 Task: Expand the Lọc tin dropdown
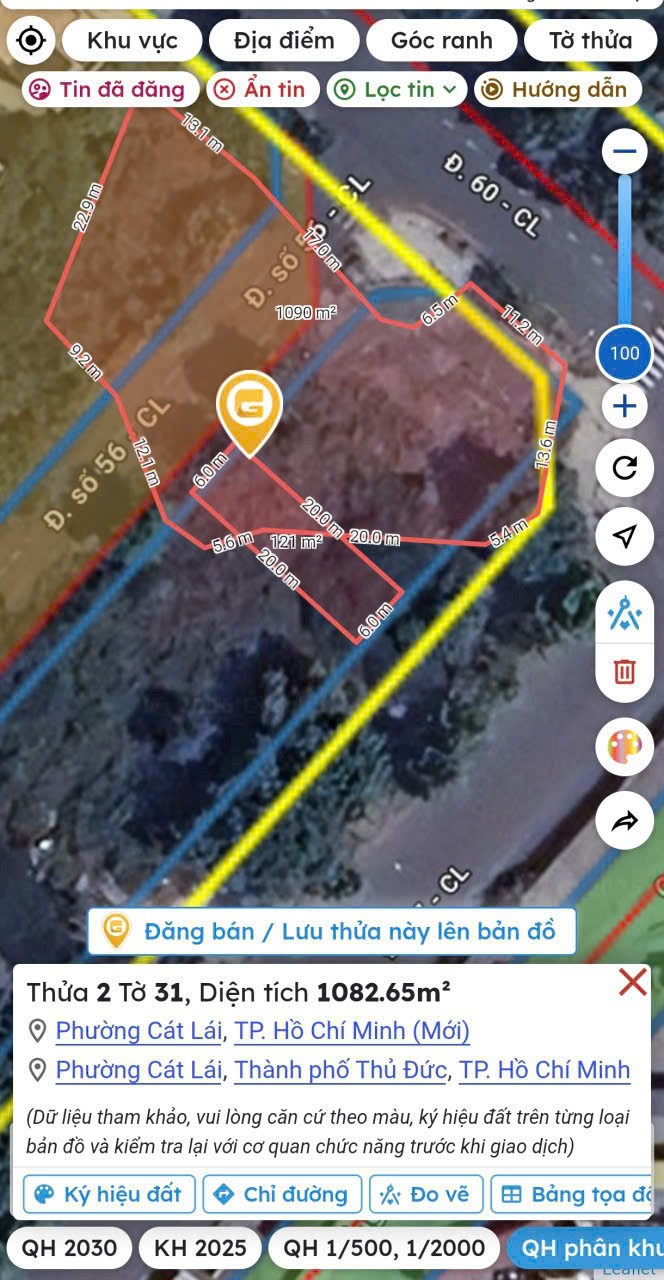(x=397, y=89)
